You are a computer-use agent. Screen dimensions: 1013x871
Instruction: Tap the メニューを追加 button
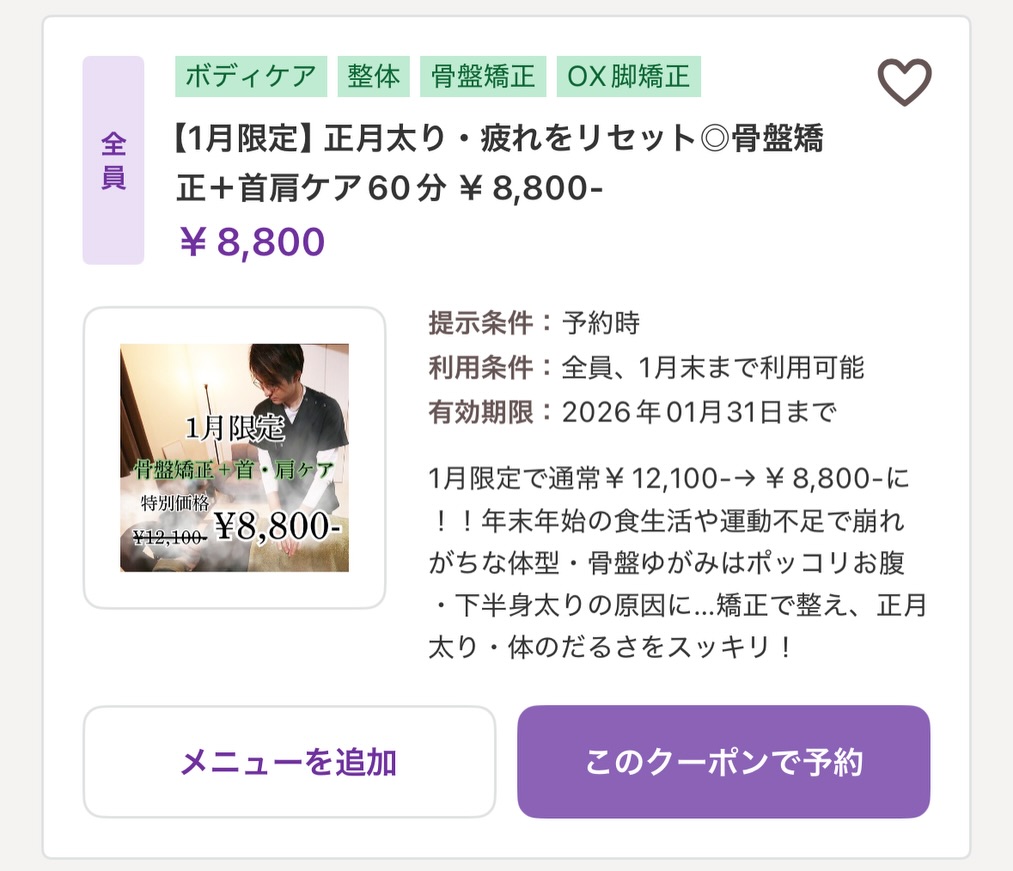289,762
